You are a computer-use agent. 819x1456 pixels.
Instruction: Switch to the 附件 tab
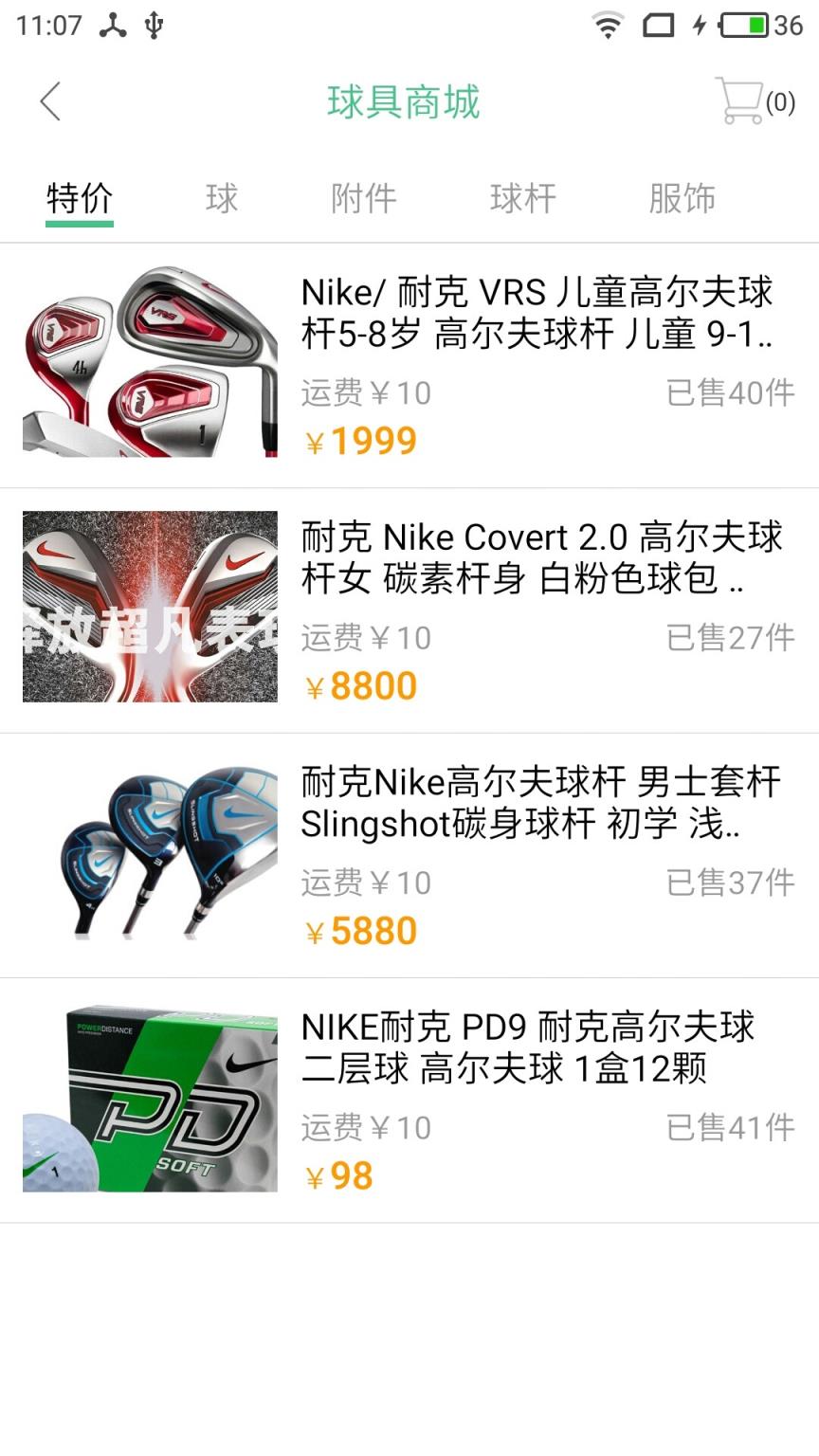[364, 199]
